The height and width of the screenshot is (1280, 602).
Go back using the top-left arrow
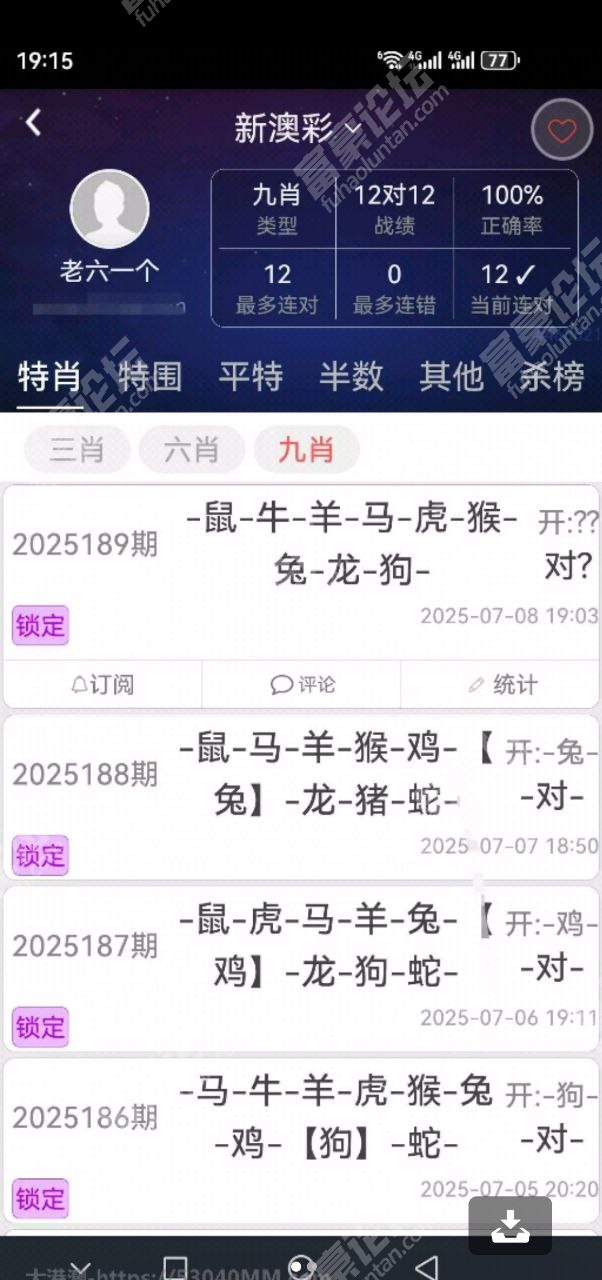pyautogui.click(x=34, y=123)
